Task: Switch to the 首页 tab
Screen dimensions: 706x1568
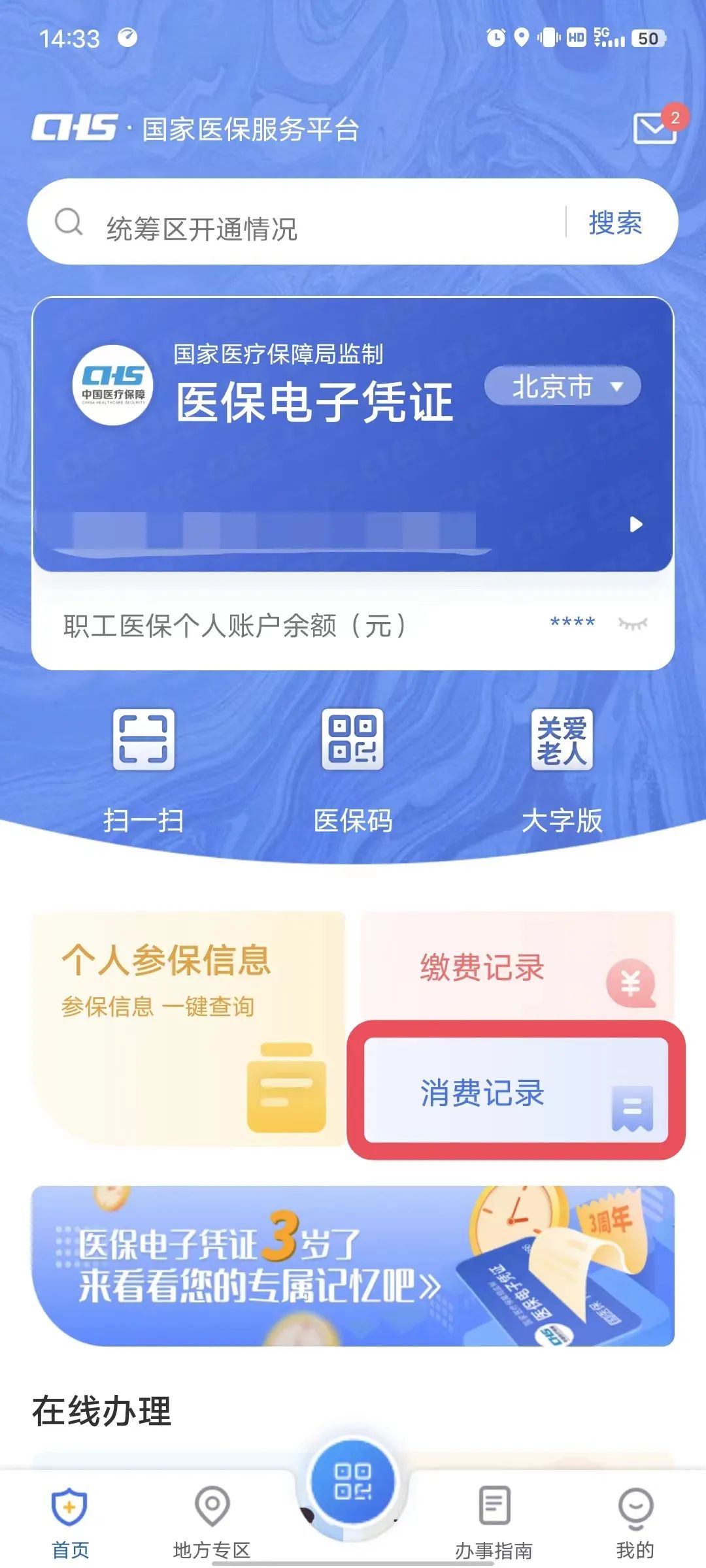Action: click(x=70, y=1522)
